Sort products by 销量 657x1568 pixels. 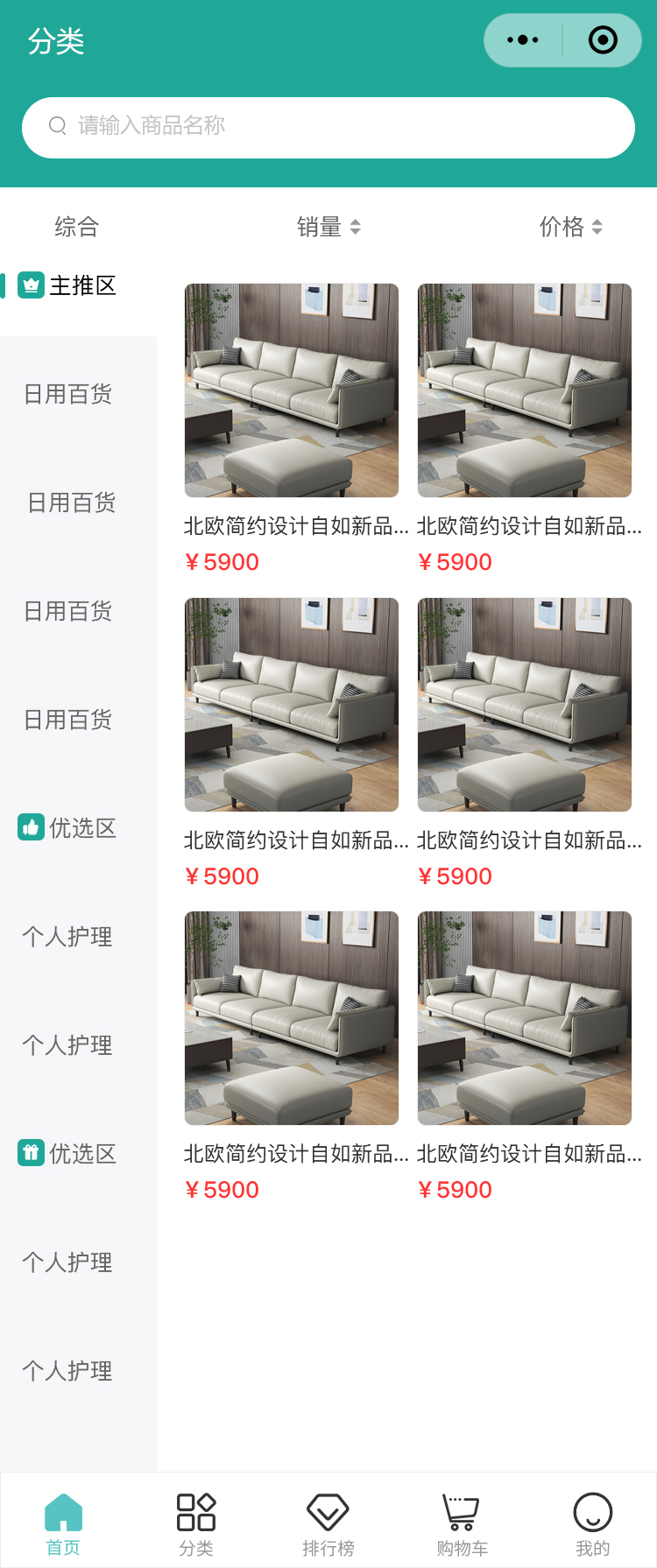328,228
